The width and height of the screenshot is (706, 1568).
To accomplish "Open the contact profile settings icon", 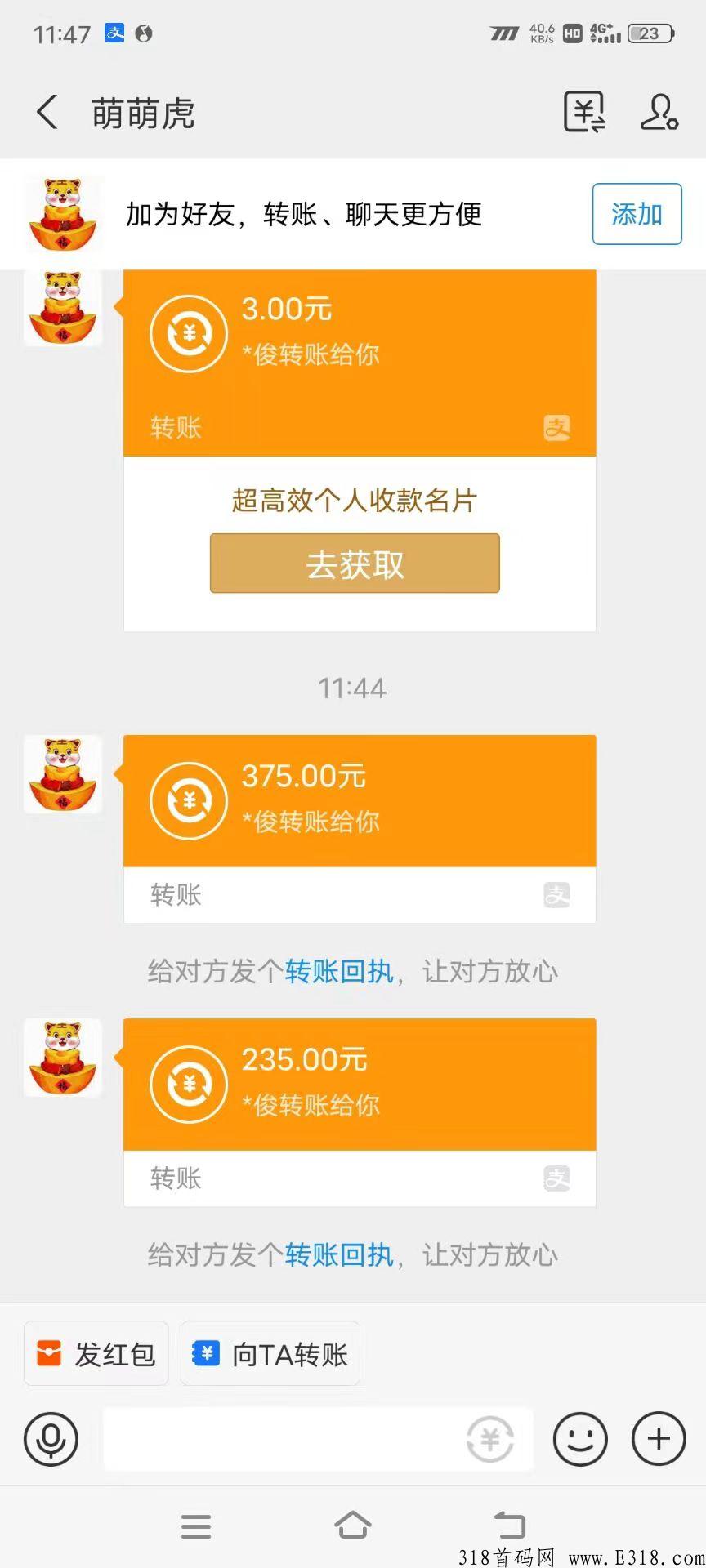I will tap(659, 112).
